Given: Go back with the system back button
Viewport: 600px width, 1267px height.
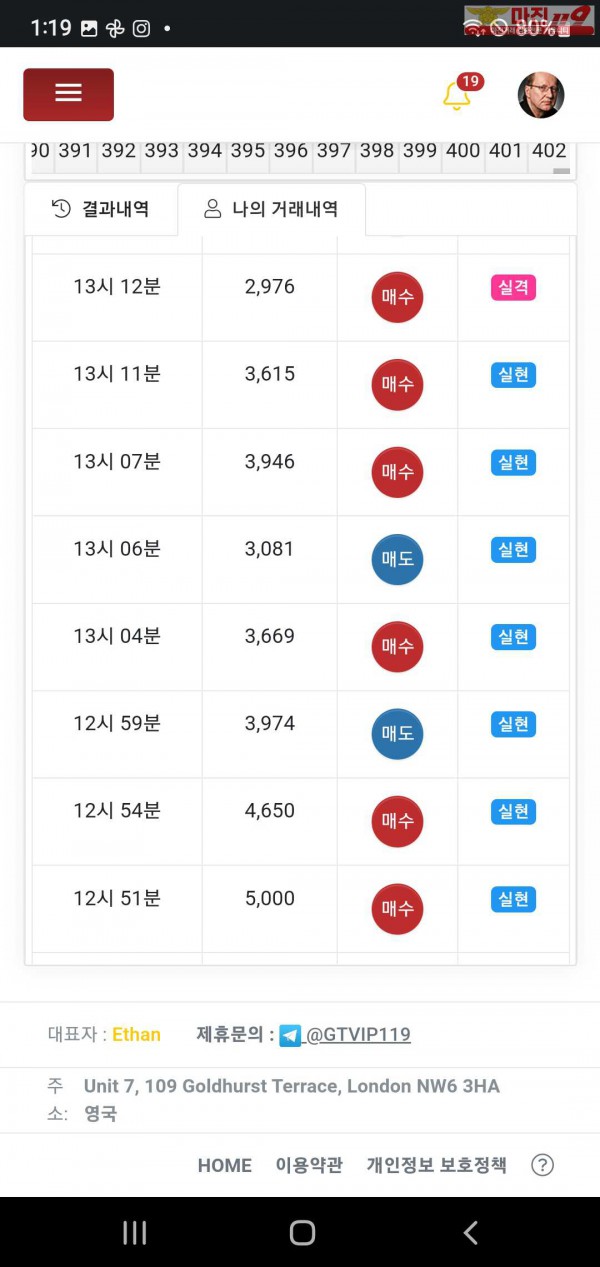Looking at the screenshot, I should pos(470,1233).
